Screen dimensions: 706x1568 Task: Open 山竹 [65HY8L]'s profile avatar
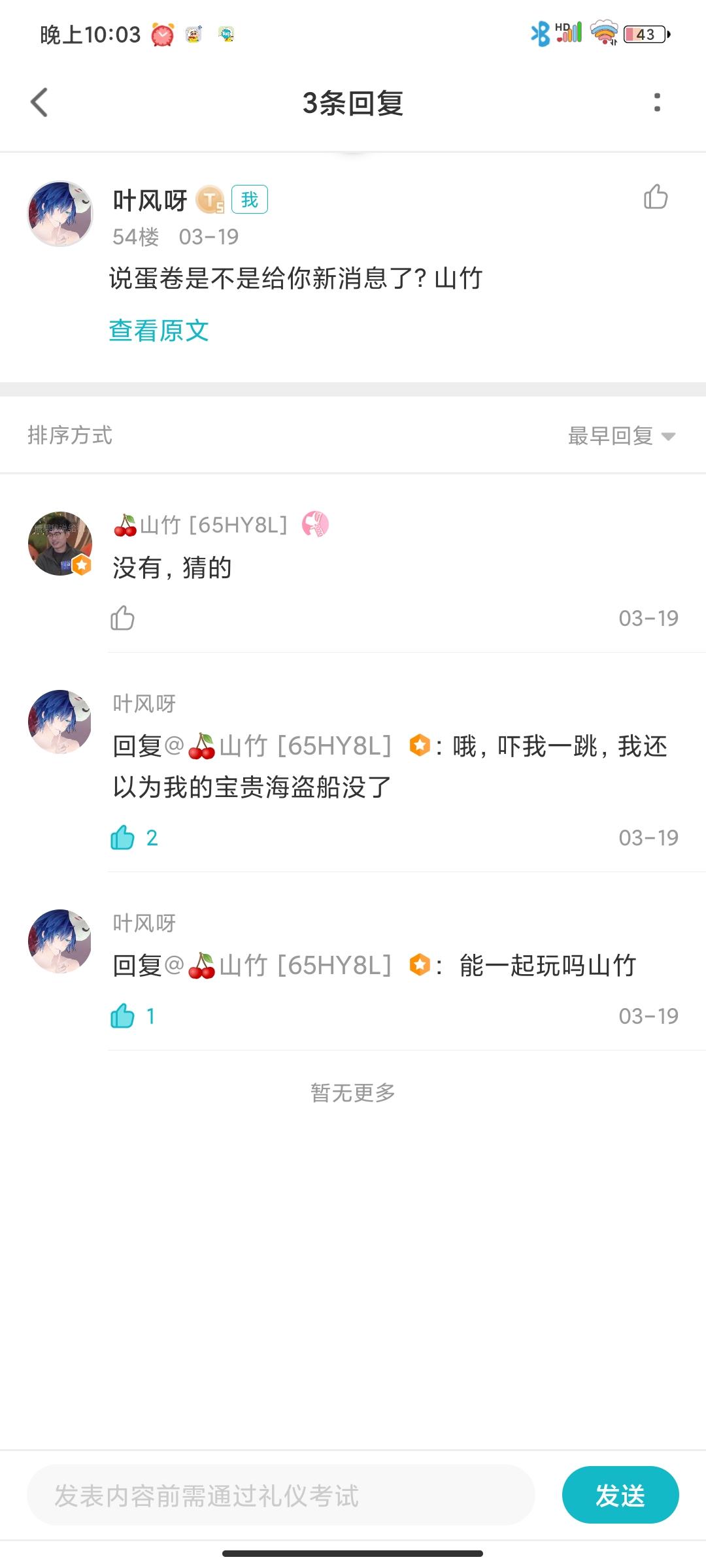coord(60,544)
